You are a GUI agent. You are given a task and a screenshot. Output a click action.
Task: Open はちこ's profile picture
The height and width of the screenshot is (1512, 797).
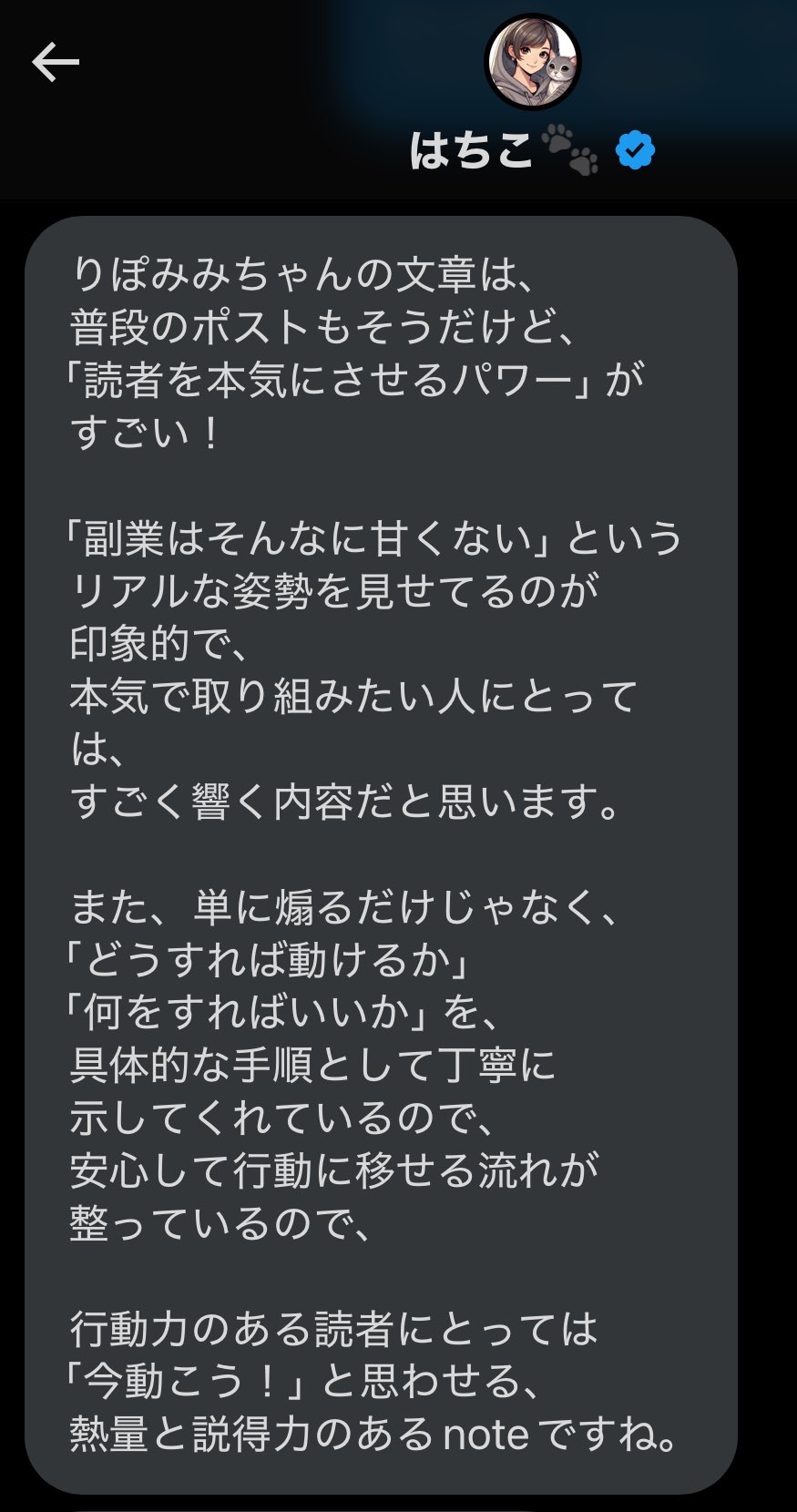coord(533,62)
